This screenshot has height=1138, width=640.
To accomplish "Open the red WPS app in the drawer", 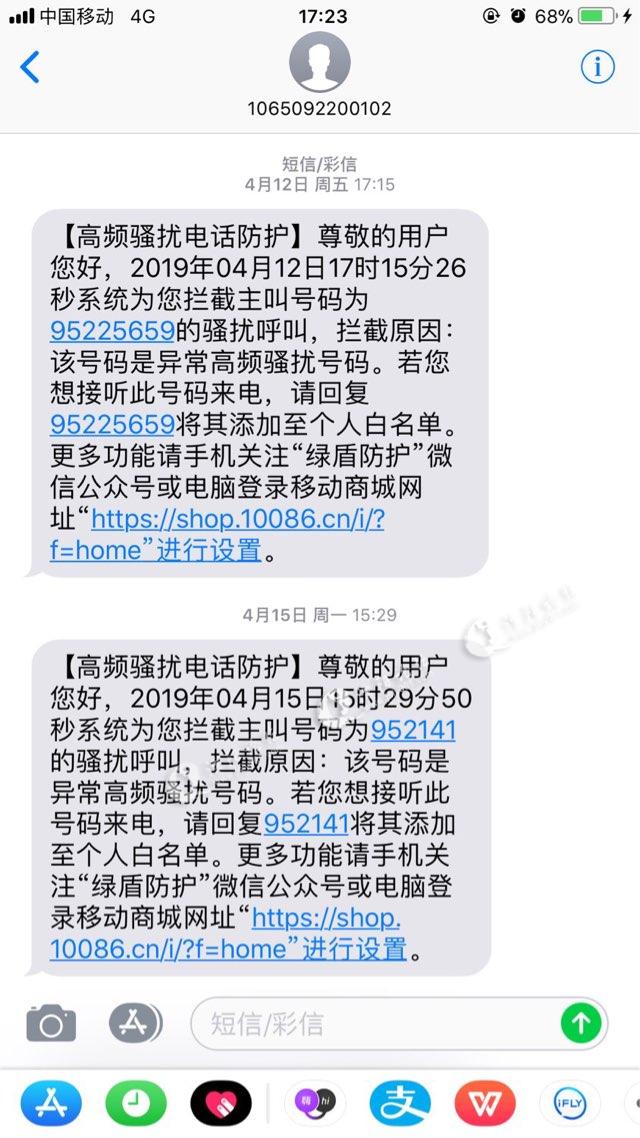I will [x=485, y=1103].
